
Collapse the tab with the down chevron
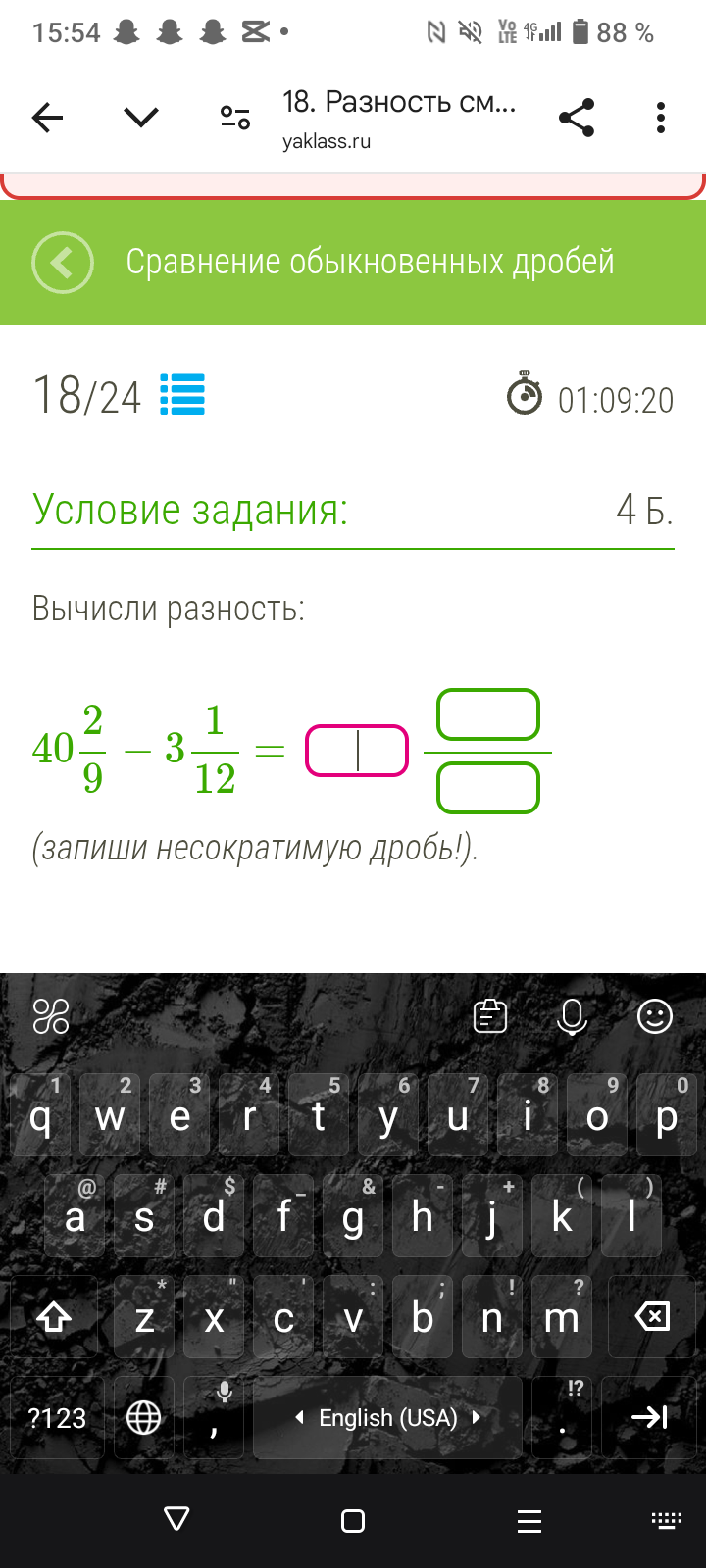click(x=141, y=119)
